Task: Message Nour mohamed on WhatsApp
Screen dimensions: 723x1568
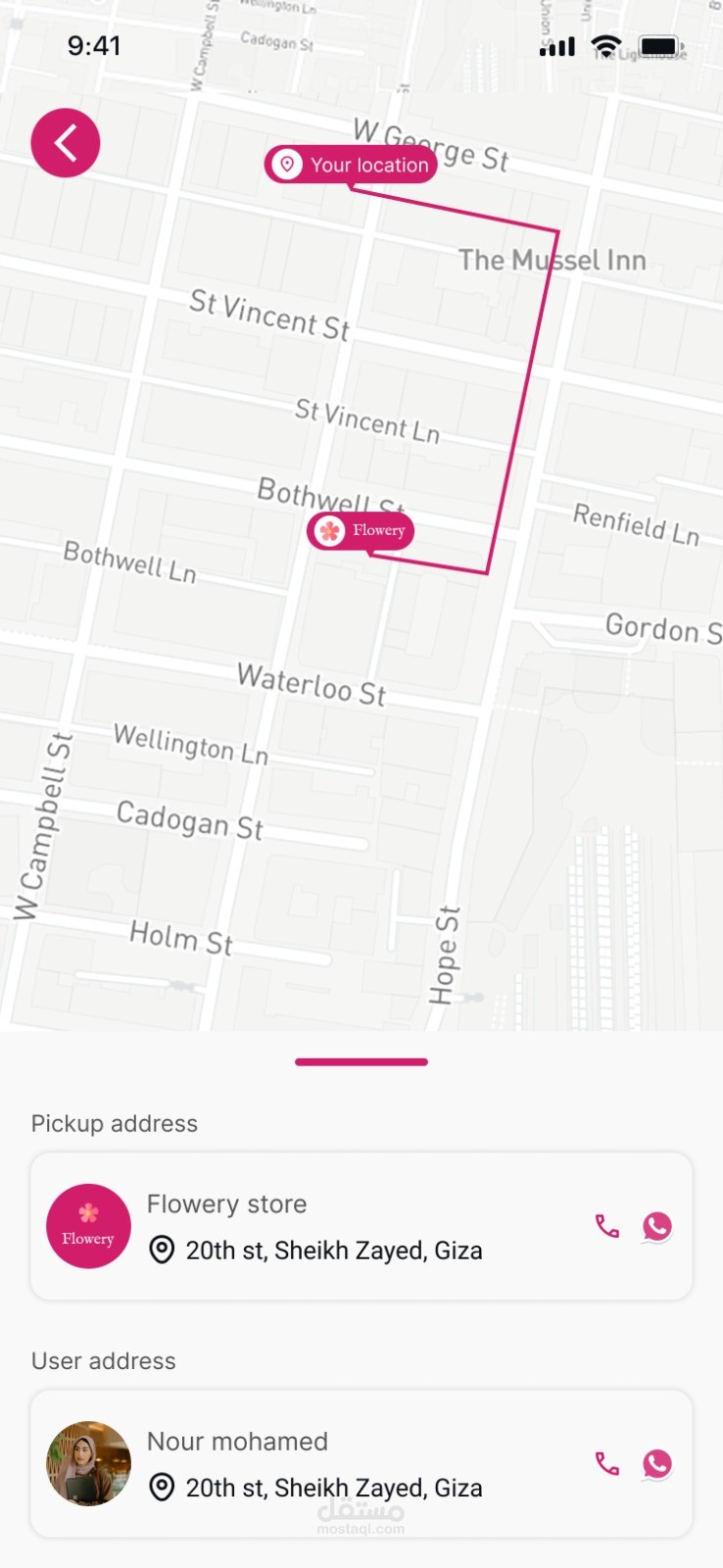Action: coord(657,1463)
